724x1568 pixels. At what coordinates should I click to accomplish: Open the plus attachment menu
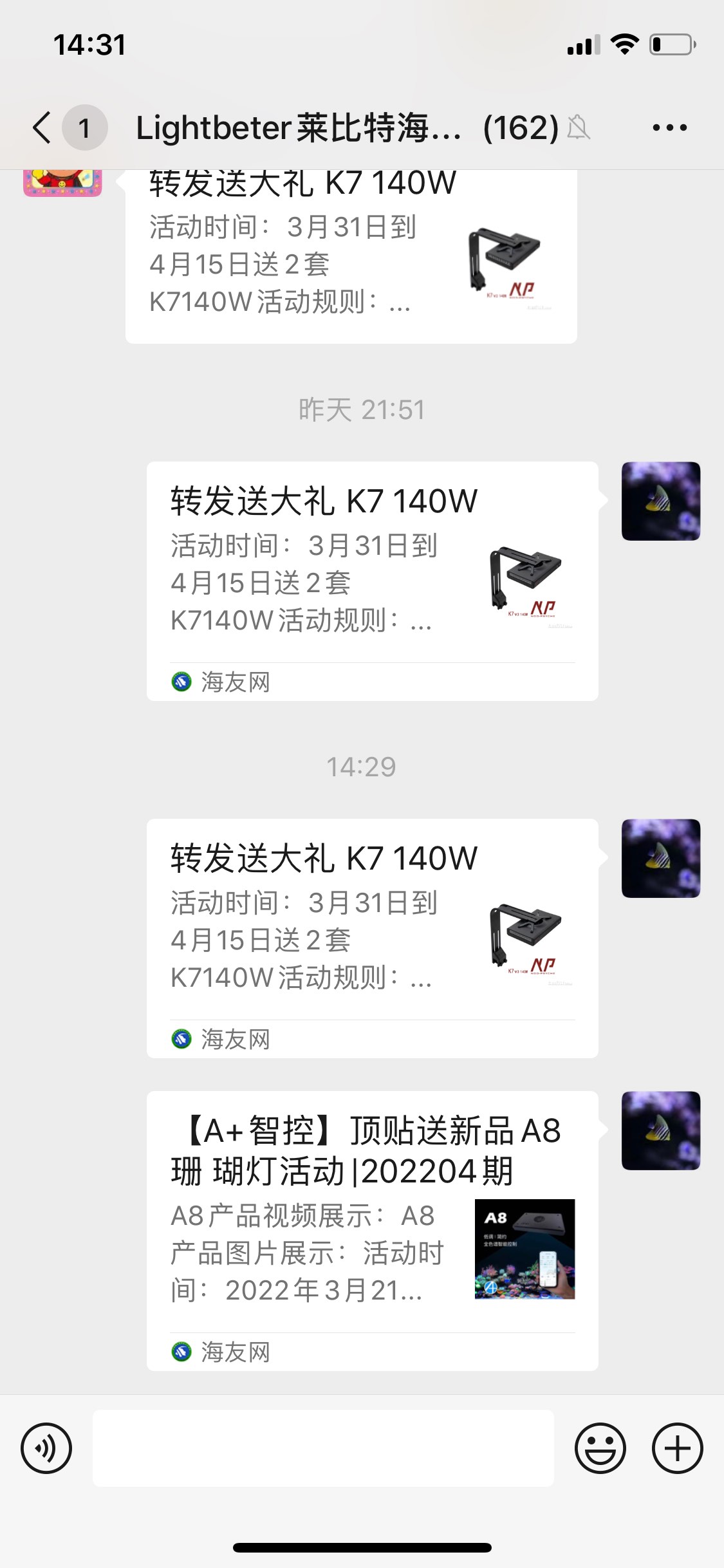tap(677, 1448)
